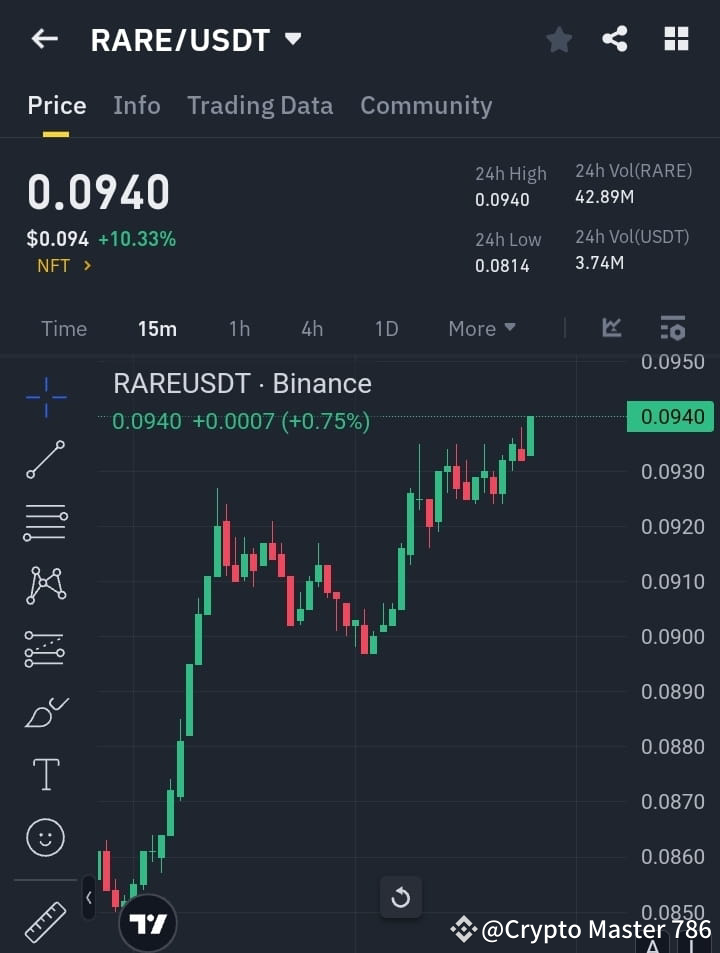Viewport: 720px width, 953px height.
Task: Open the emoji sticker tool
Action: 44,837
